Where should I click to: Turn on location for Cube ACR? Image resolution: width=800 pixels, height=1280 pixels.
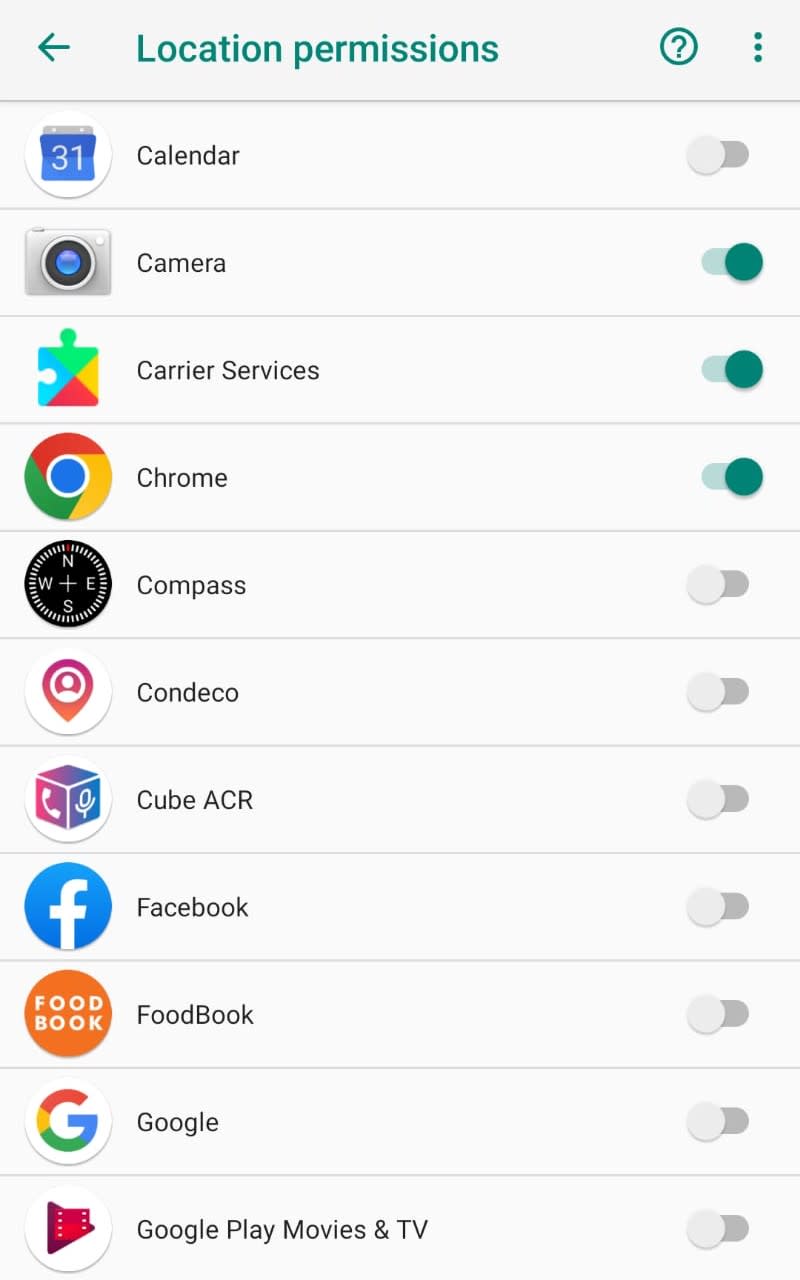[718, 799]
